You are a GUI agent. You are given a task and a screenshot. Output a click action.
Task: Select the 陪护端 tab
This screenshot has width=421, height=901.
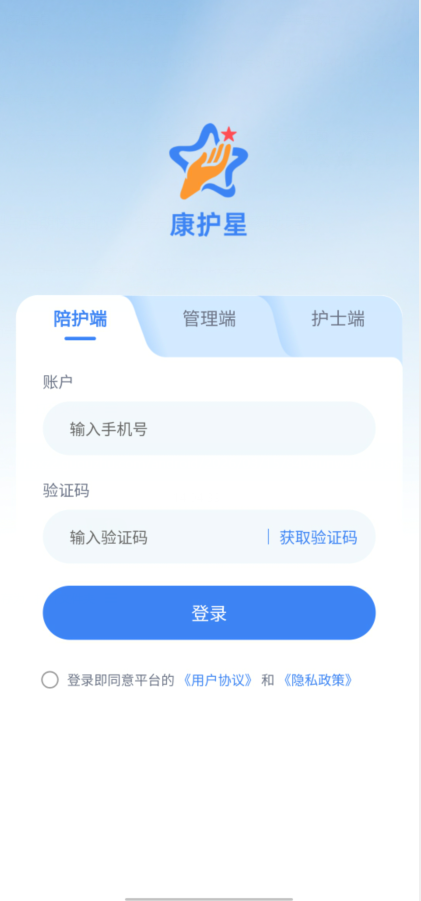(x=80, y=318)
